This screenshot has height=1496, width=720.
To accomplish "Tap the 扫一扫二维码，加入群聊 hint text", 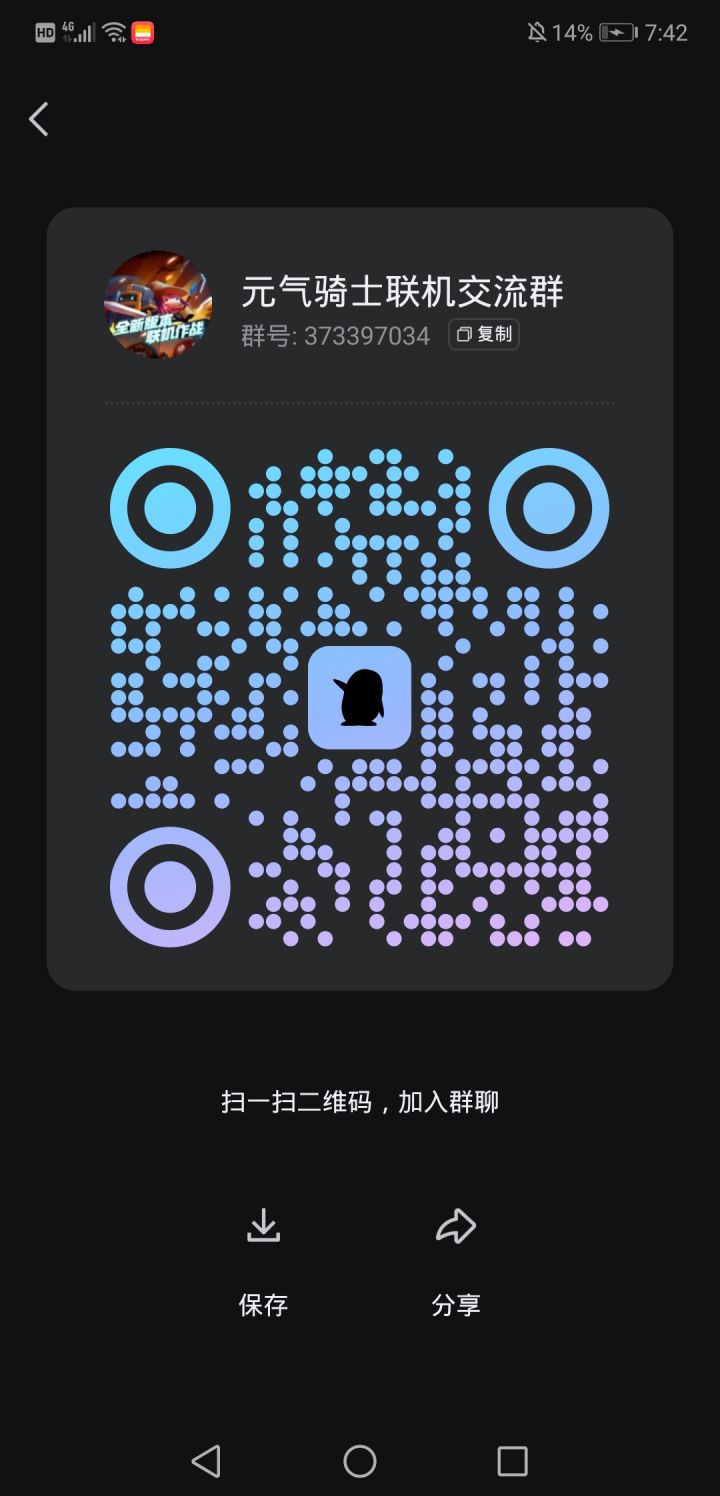I will coord(361,1101).
